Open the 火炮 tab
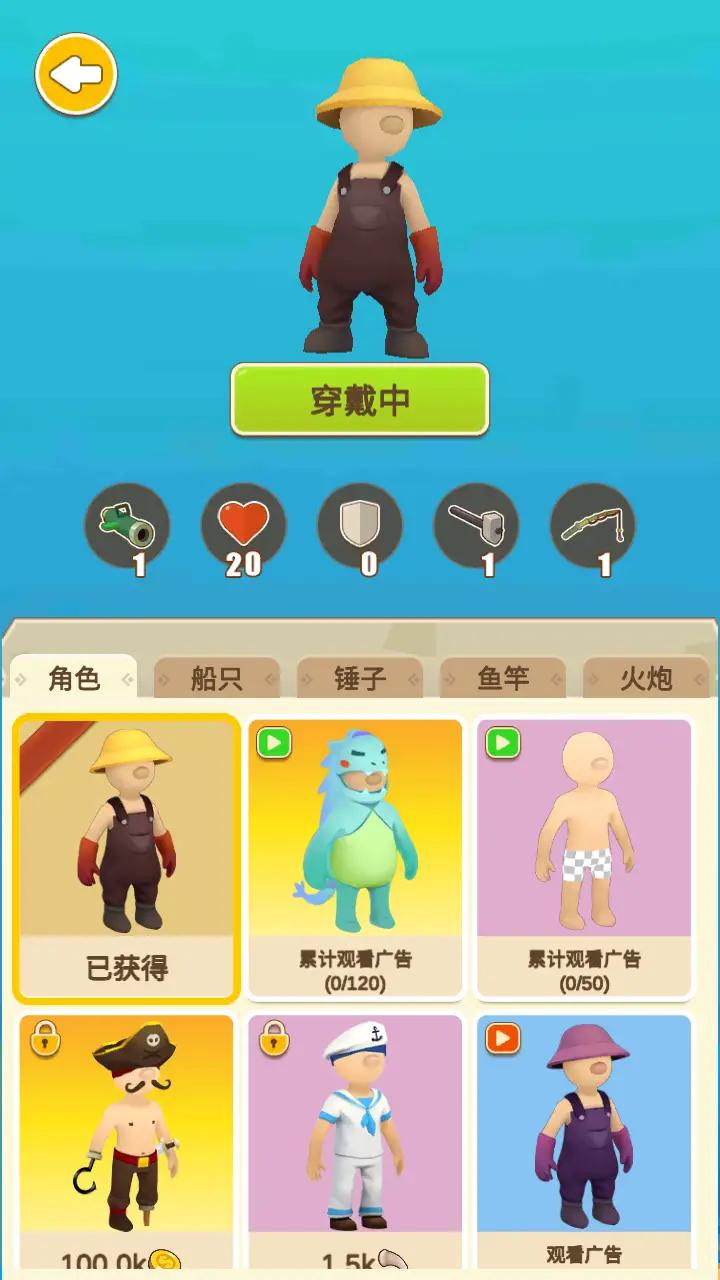This screenshot has height=1280, width=720. click(x=645, y=678)
